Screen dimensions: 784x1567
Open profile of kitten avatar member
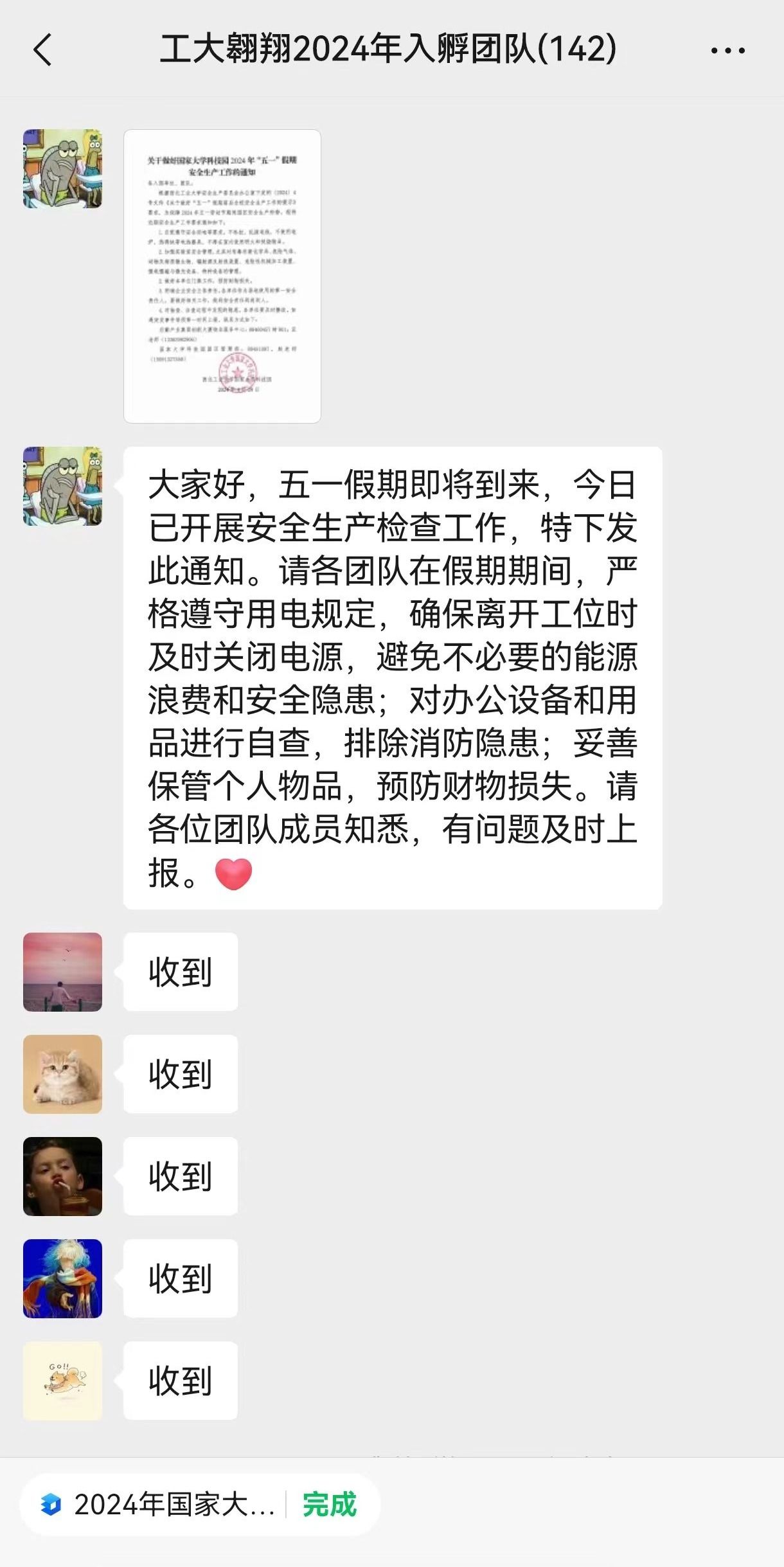tap(62, 1074)
